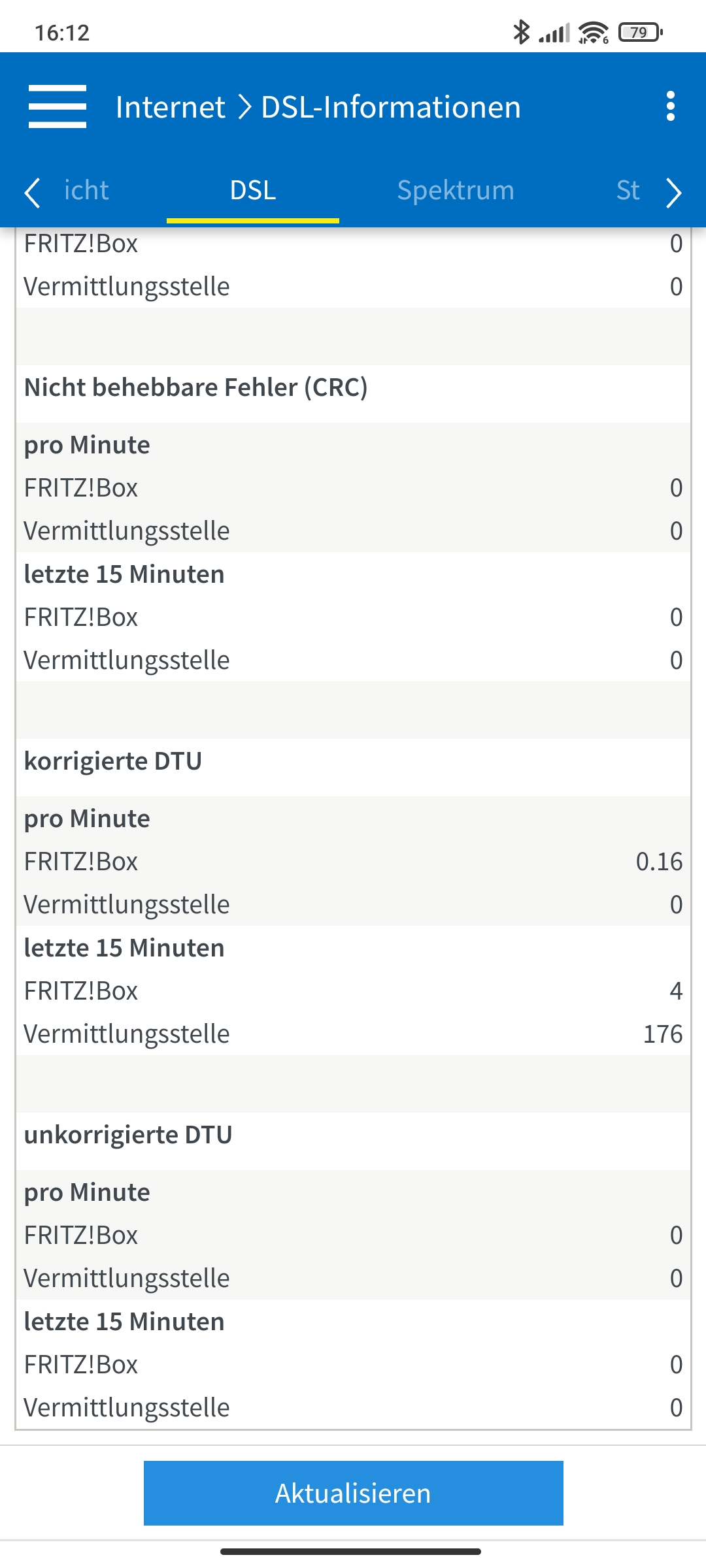706x1568 pixels.
Task: Expand the Nicht behebbare Fehler section
Action: tap(196, 386)
